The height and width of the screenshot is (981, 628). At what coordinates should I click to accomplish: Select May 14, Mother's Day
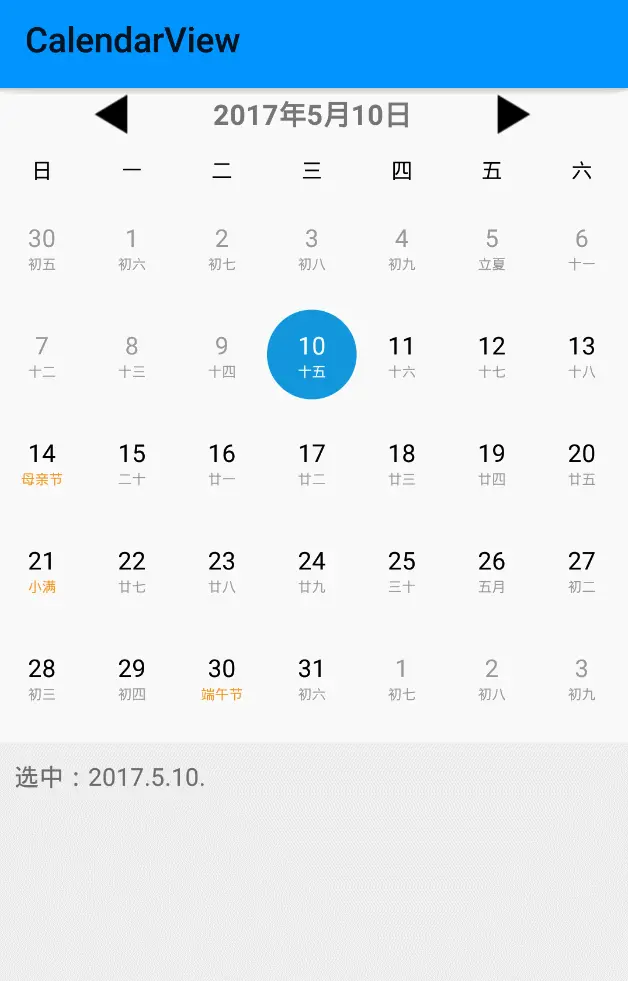[x=42, y=463]
